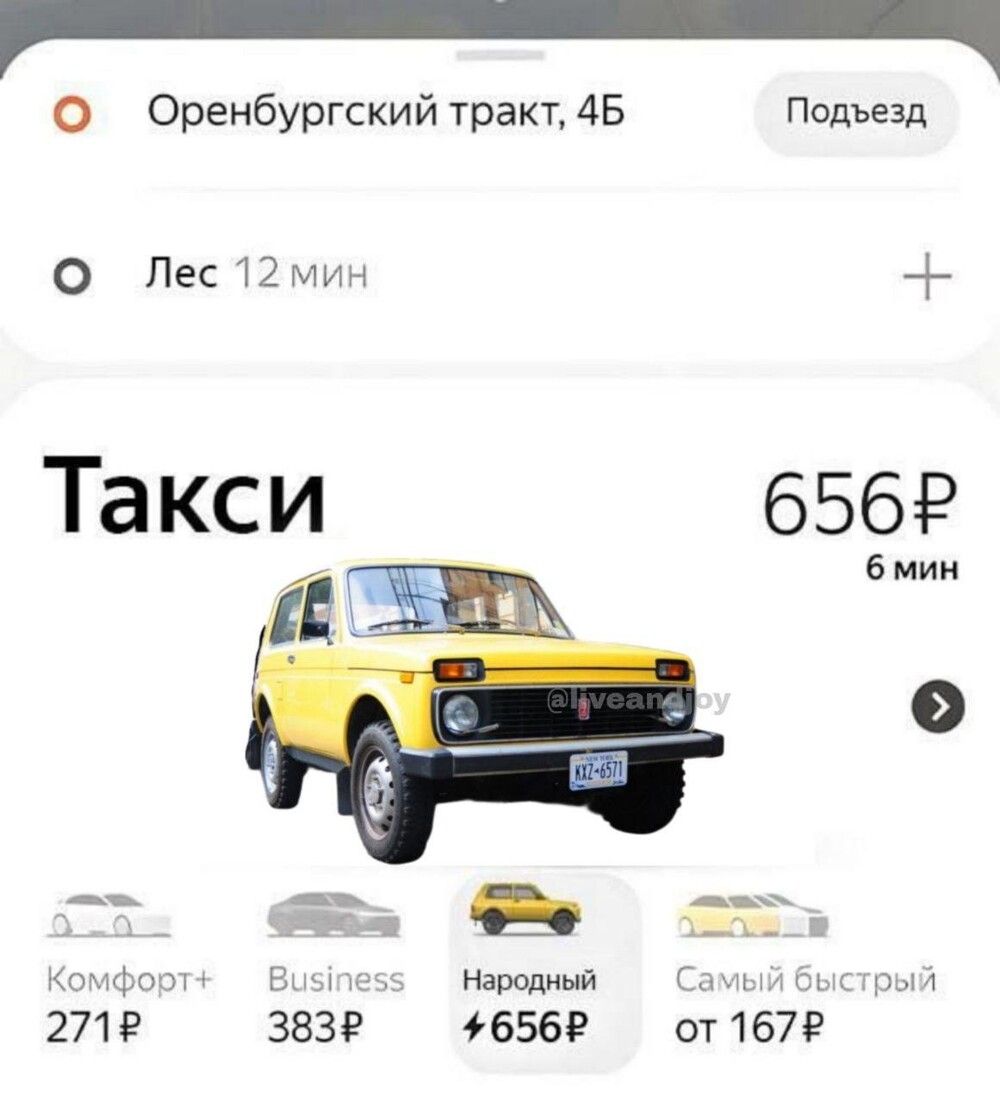
Task: Add another stop with the plus icon
Action: coord(927,277)
